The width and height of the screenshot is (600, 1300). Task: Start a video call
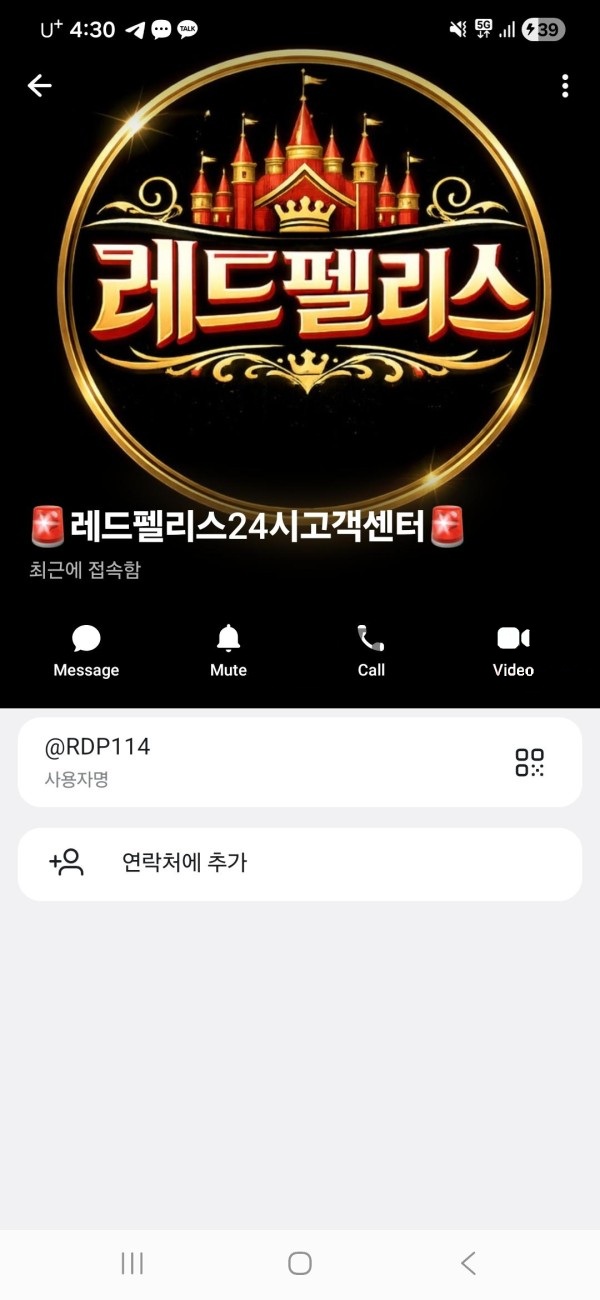point(513,651)
